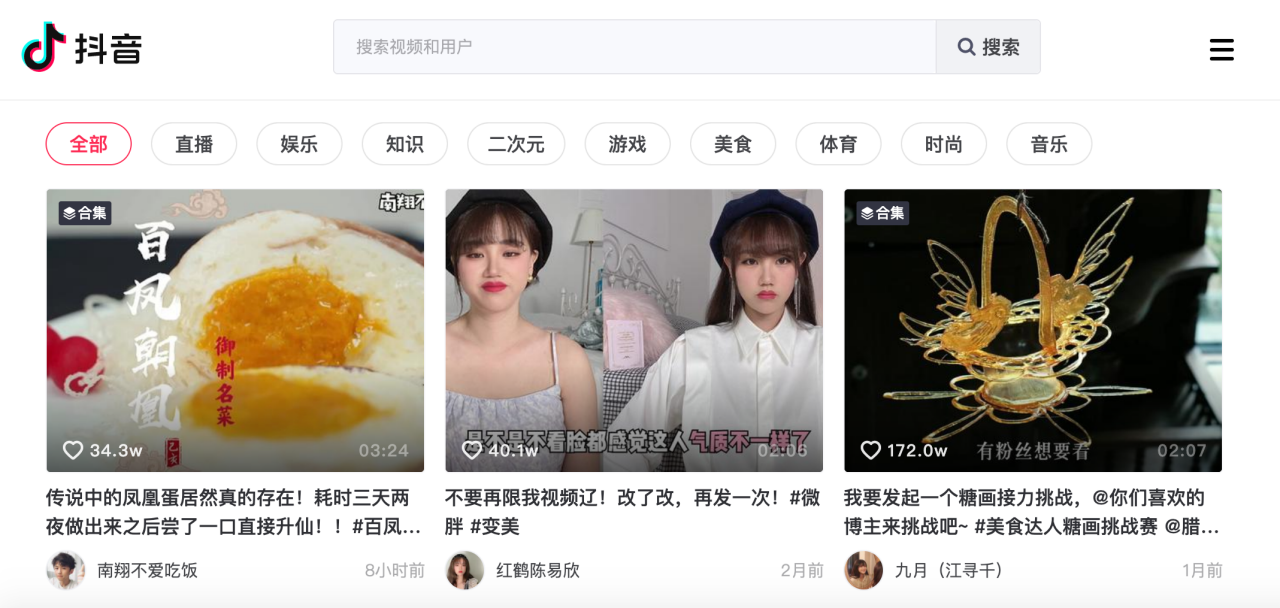This screenshot has width=1280, height=608.
Task: Open the hamburger menu
Action: pyautogui.click(x=1221, y=49)
